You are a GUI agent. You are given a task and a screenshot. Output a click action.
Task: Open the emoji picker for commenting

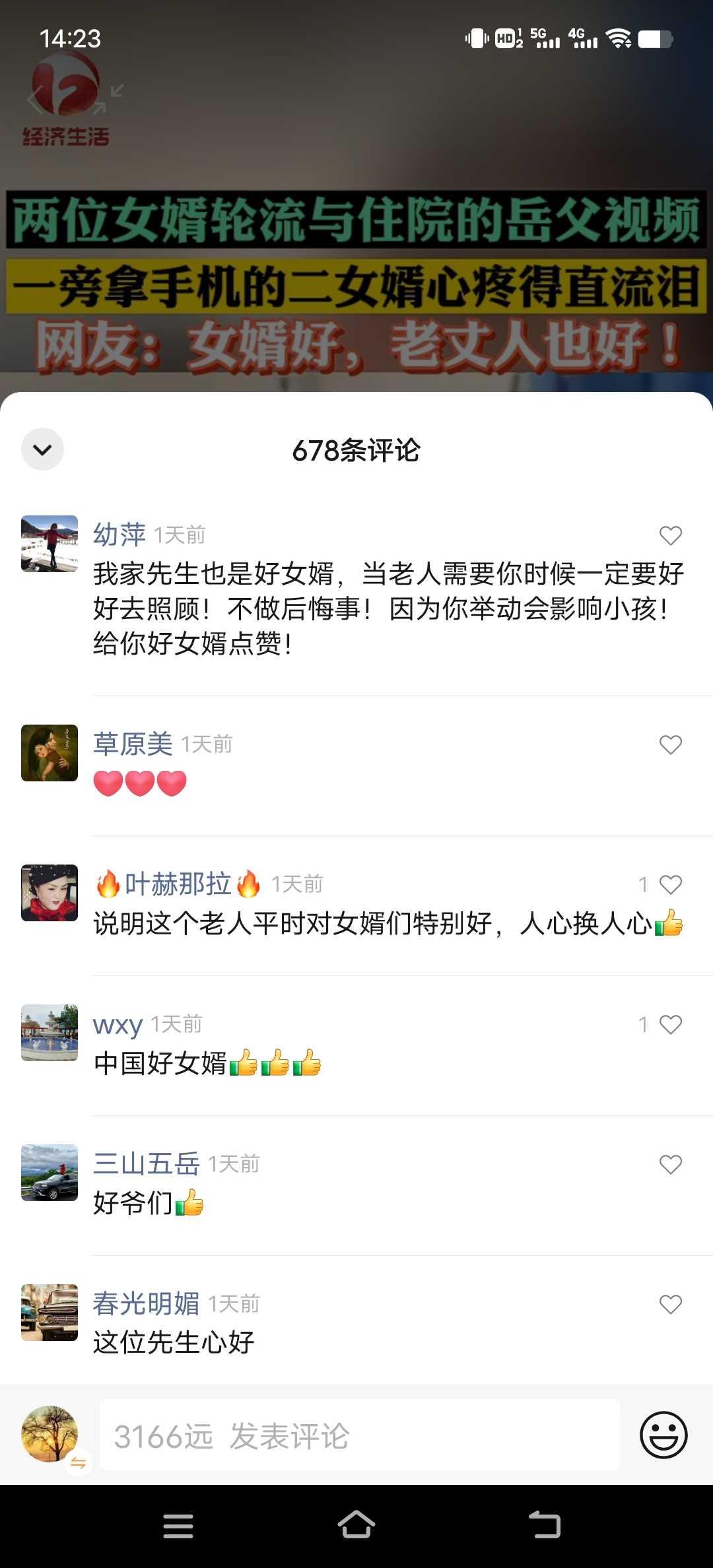tap(663, 1435)
